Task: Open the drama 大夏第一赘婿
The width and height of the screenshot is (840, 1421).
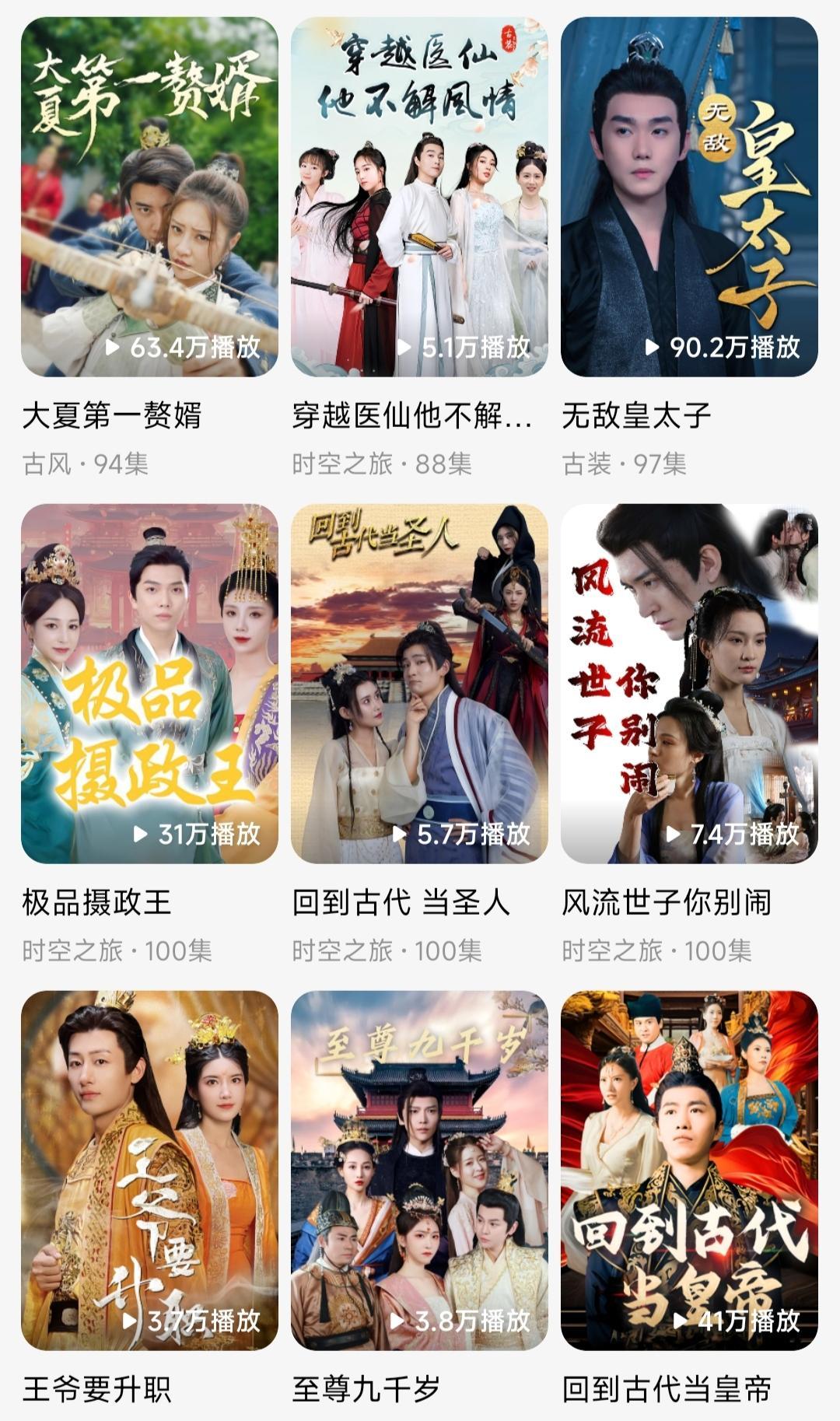Action: tap(149, 197)
